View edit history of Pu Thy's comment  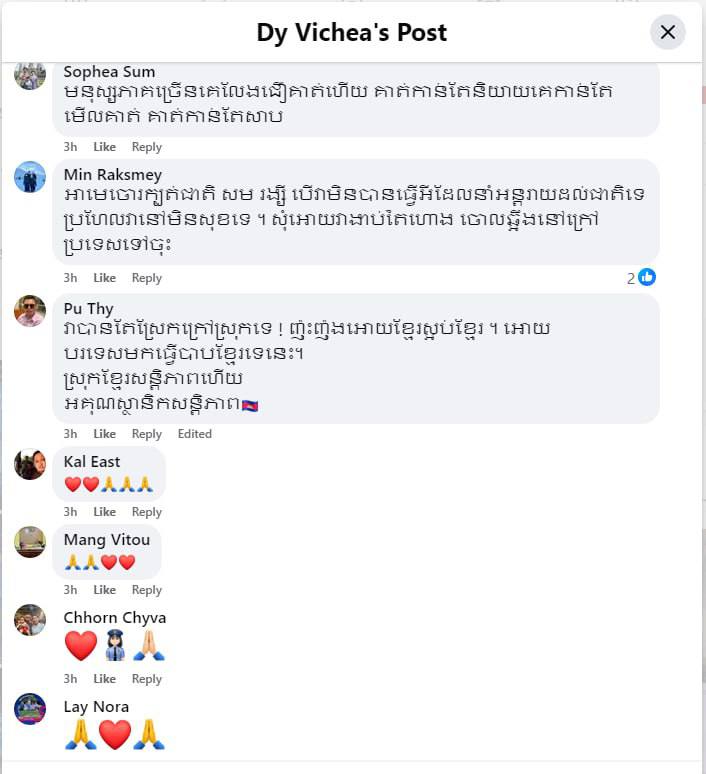pyautogui.click(x=195, y=434)
